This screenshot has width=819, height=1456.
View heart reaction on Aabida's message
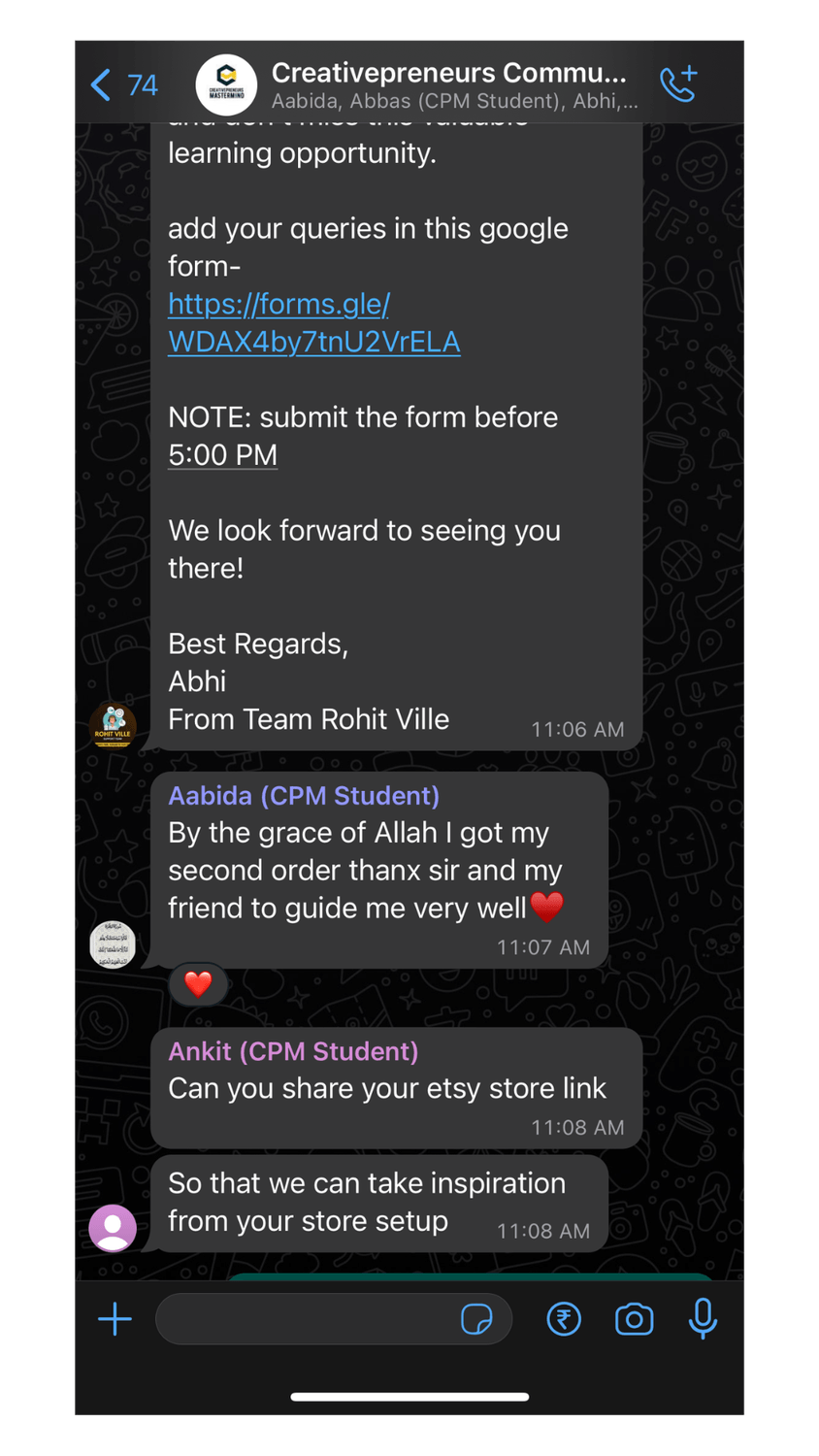pos(198,984)
